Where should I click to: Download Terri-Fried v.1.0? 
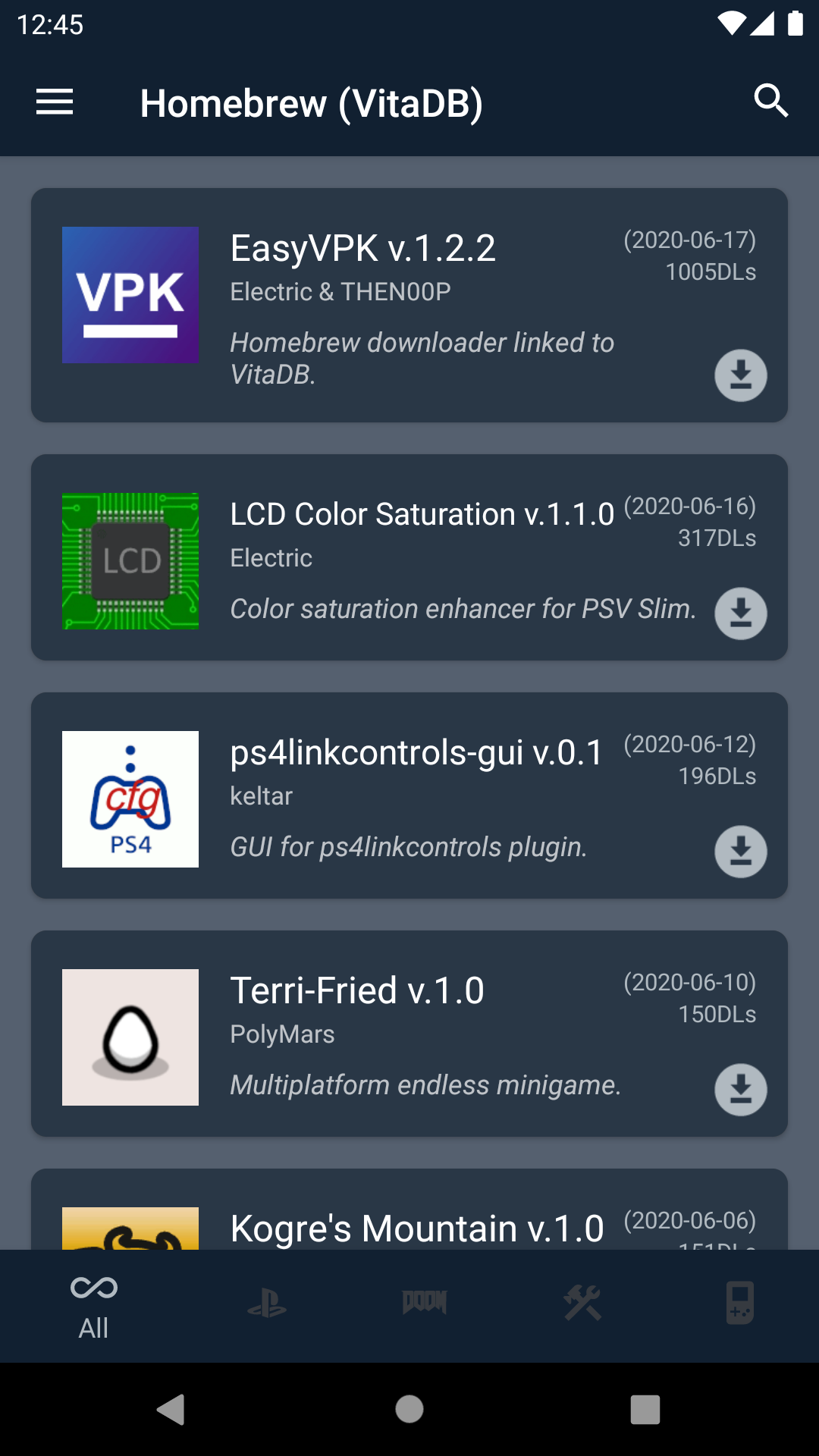point(740,1090)
